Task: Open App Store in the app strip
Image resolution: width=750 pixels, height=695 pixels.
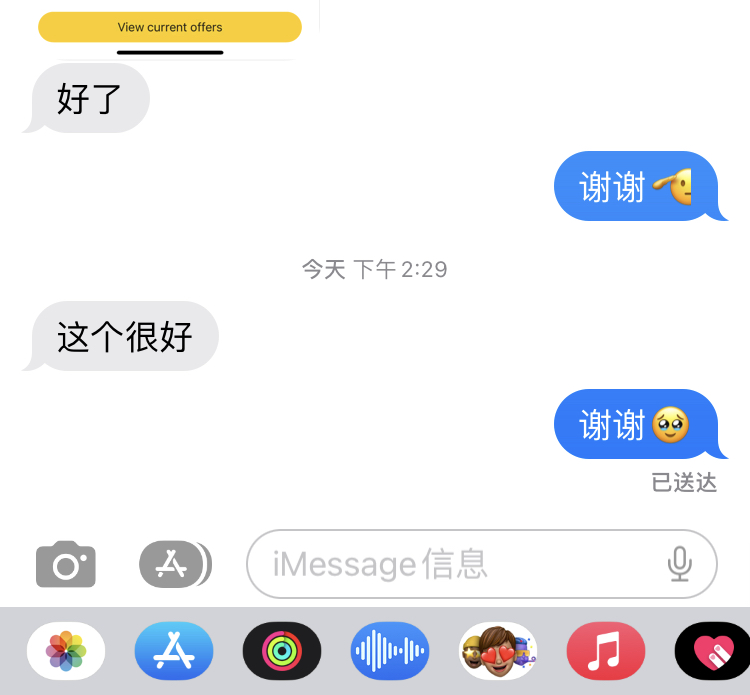Action: coord(174,651)
